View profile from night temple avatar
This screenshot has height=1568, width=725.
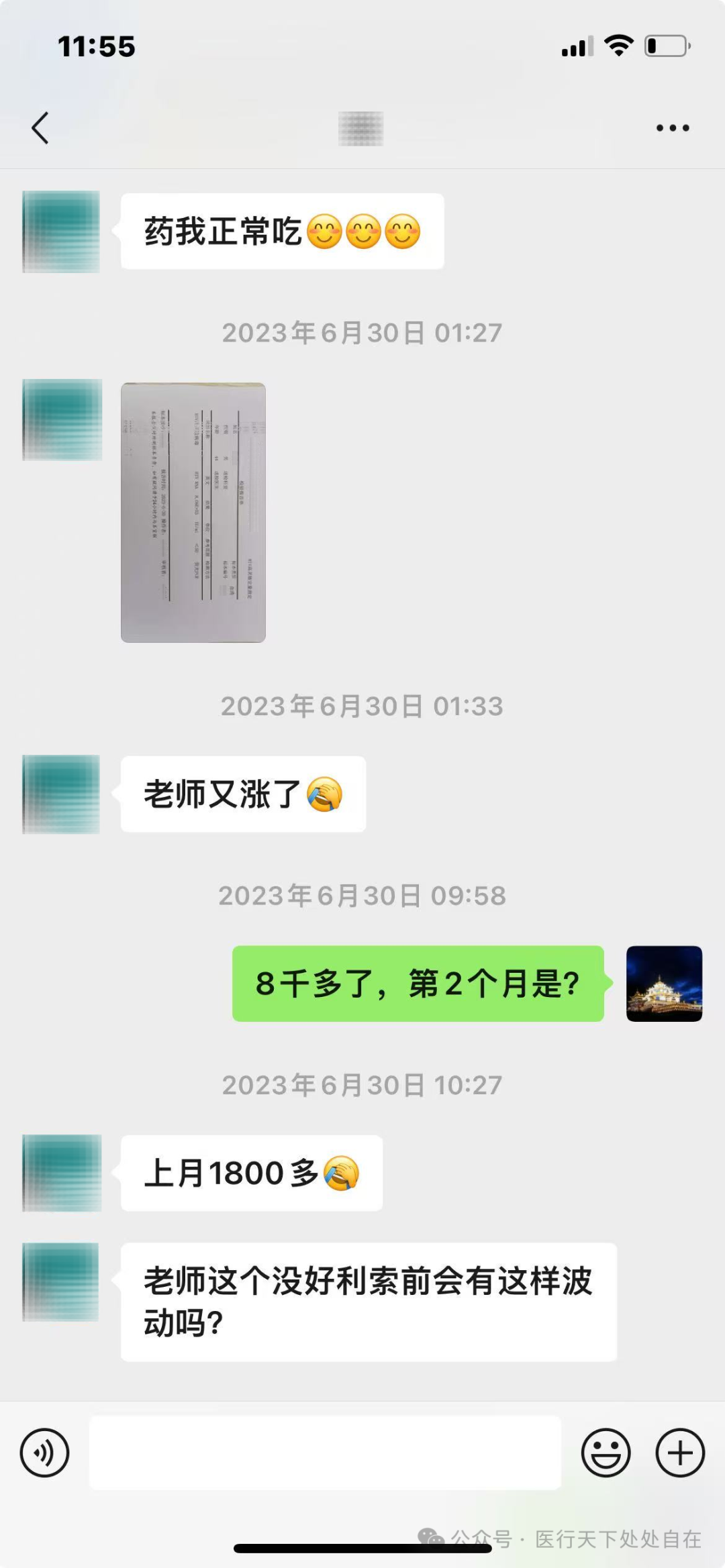click(664, 984)
